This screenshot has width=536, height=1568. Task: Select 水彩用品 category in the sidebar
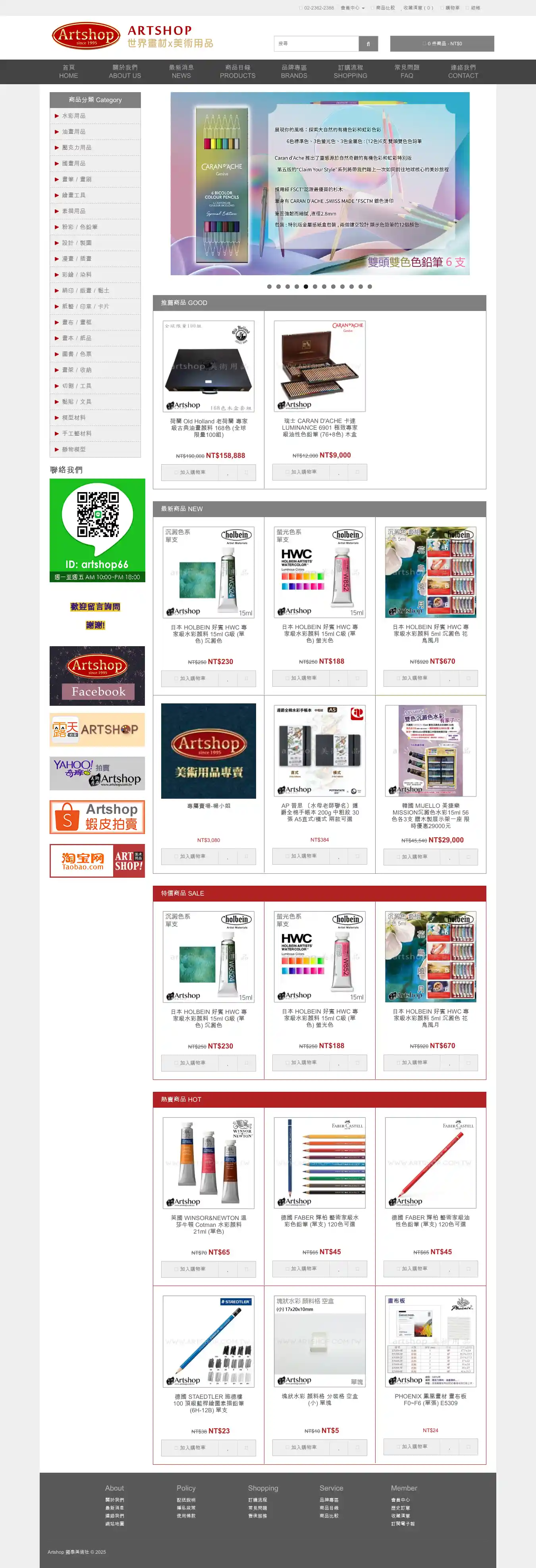click(73, 116)
